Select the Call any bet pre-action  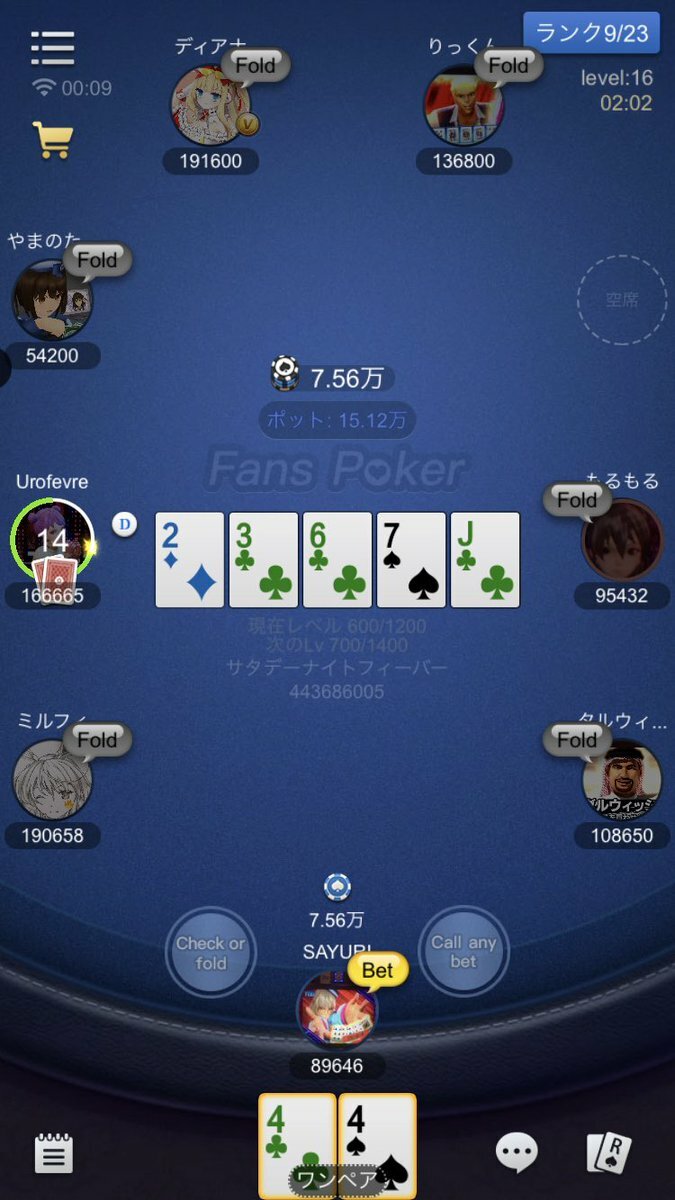[463, 951]
